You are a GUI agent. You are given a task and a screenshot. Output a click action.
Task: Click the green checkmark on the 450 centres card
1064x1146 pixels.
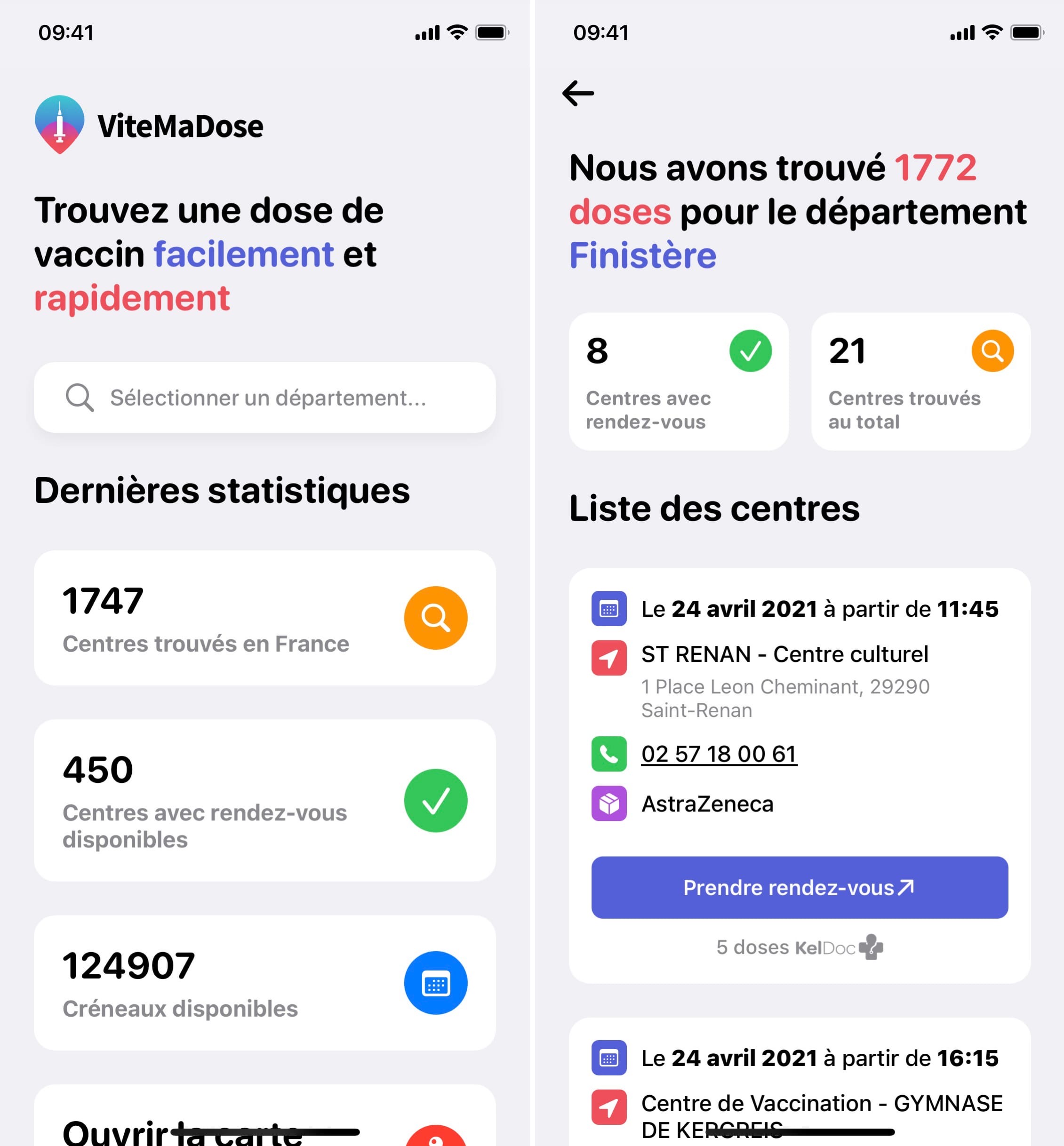coord(436,800)
